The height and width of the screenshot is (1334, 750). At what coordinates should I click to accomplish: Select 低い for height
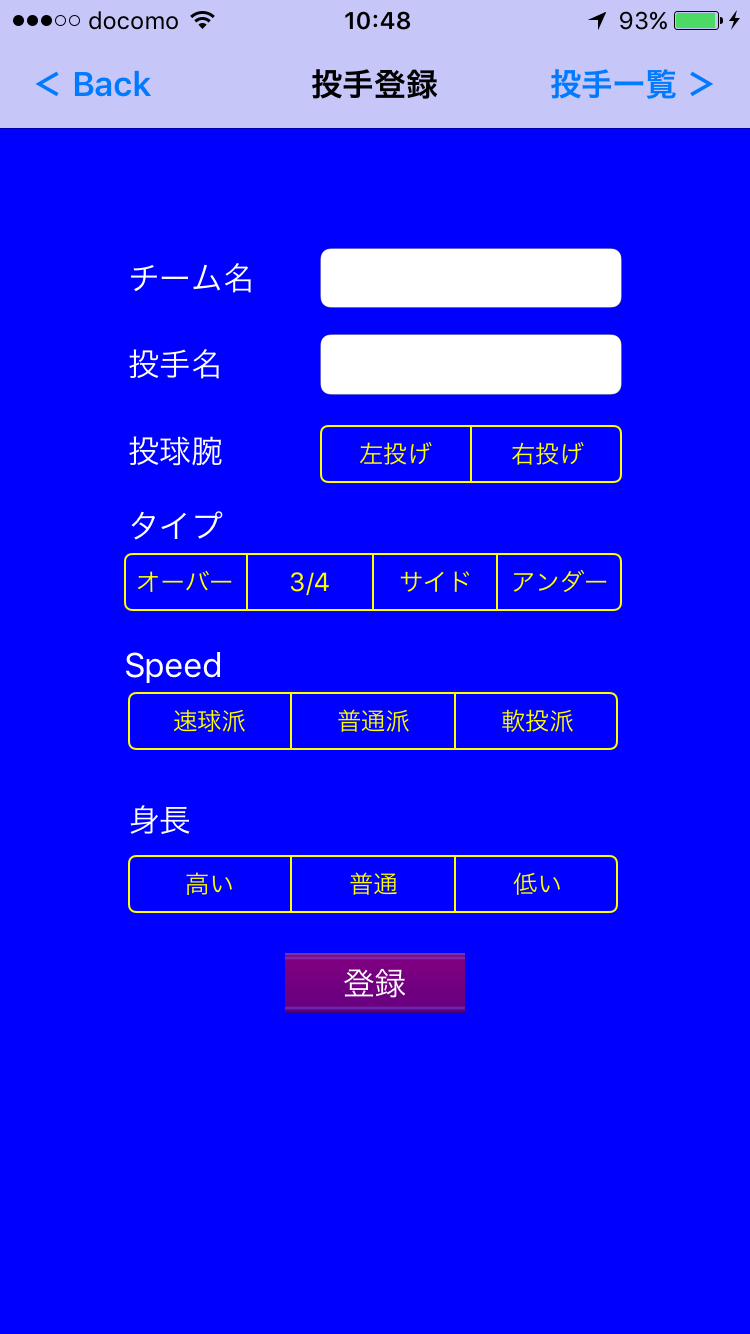click(536, 884)
